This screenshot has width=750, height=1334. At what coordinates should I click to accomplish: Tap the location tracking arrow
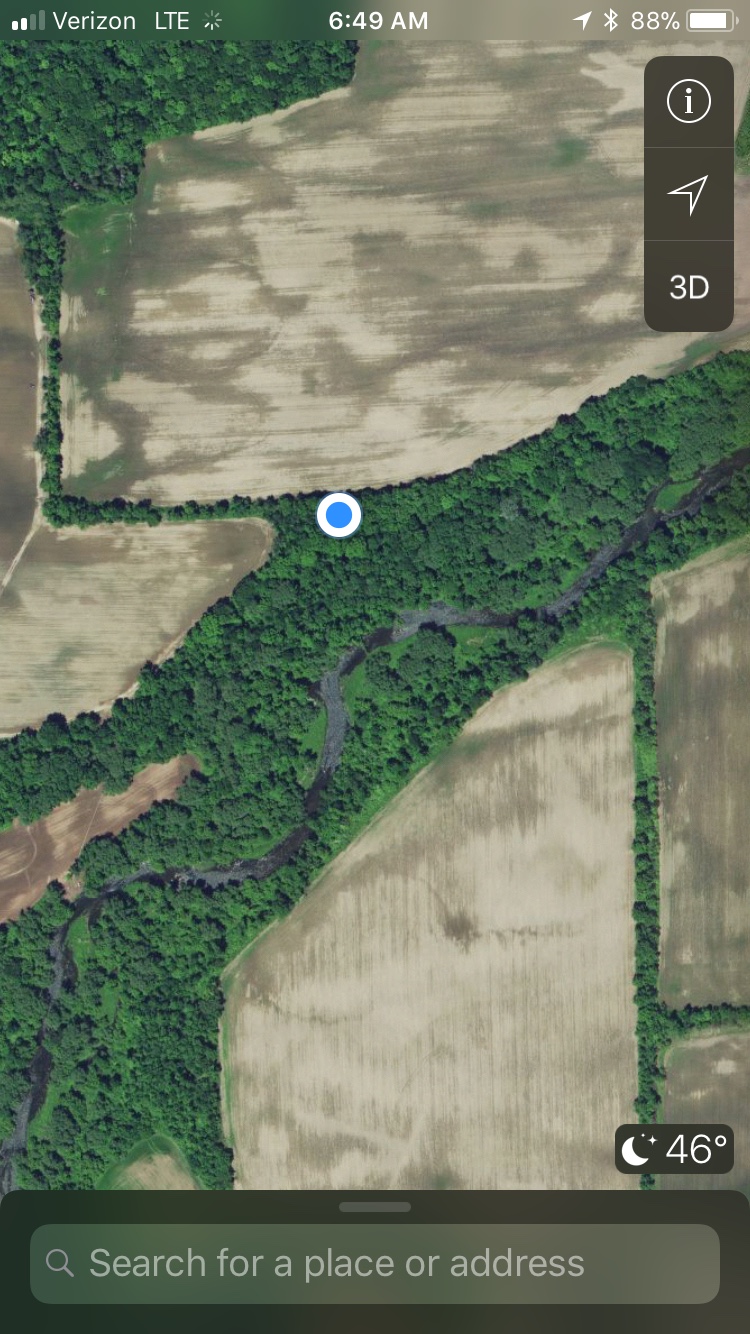pyautogui.click(x=688, y=194)
